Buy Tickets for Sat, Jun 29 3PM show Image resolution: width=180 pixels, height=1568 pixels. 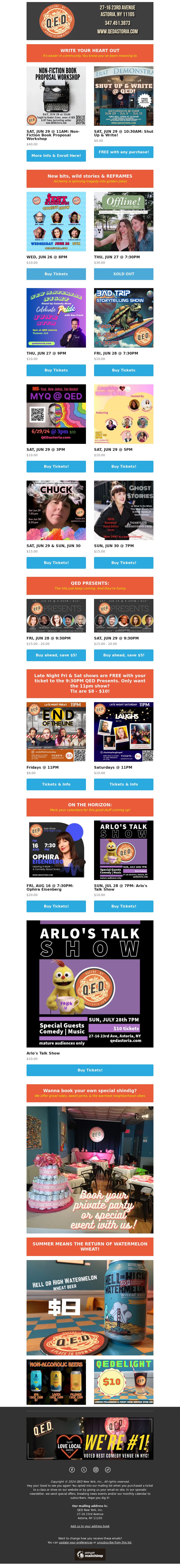(56, 466)
